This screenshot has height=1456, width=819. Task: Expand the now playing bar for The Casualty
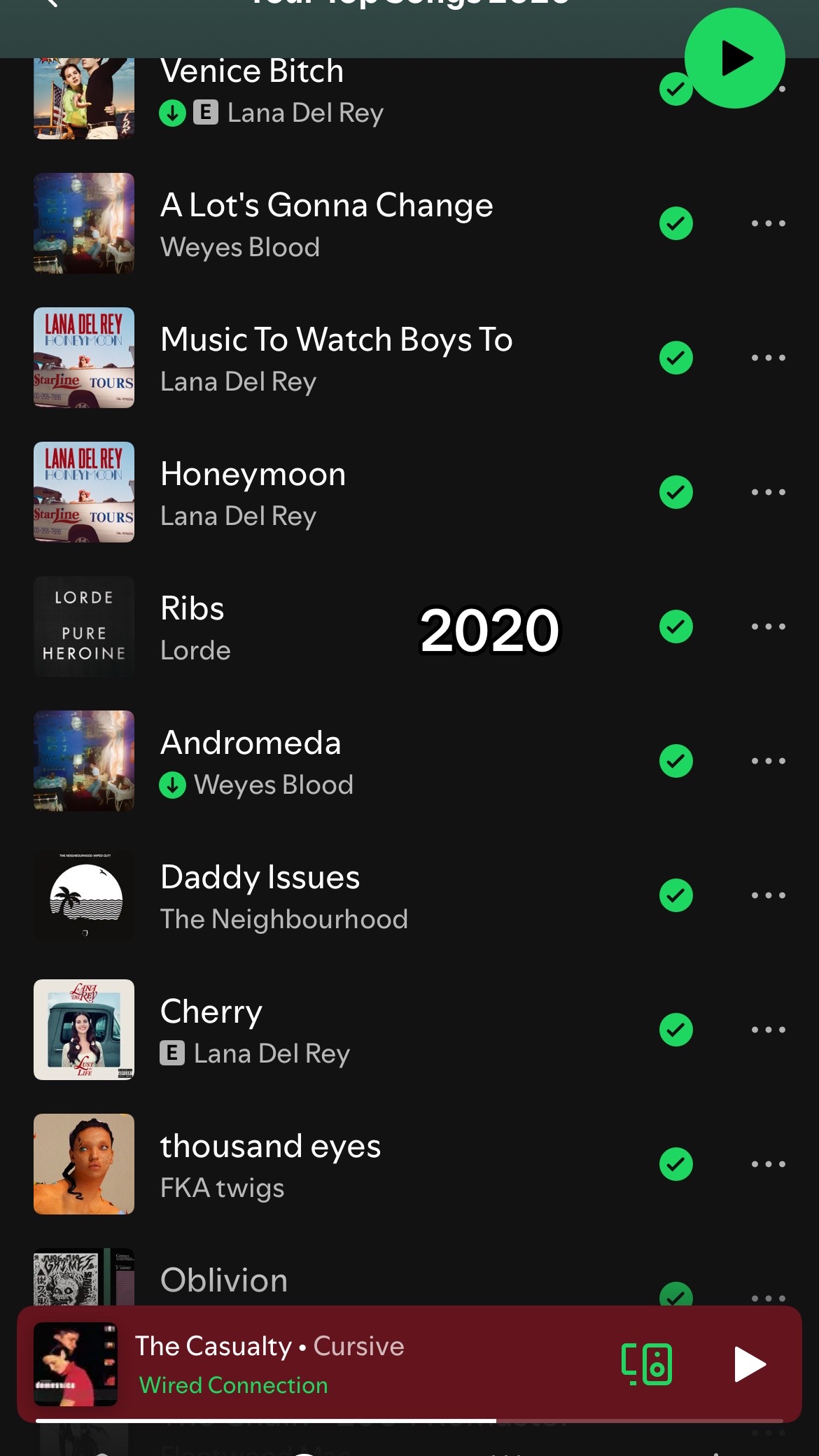click(x=315, y=1364)
